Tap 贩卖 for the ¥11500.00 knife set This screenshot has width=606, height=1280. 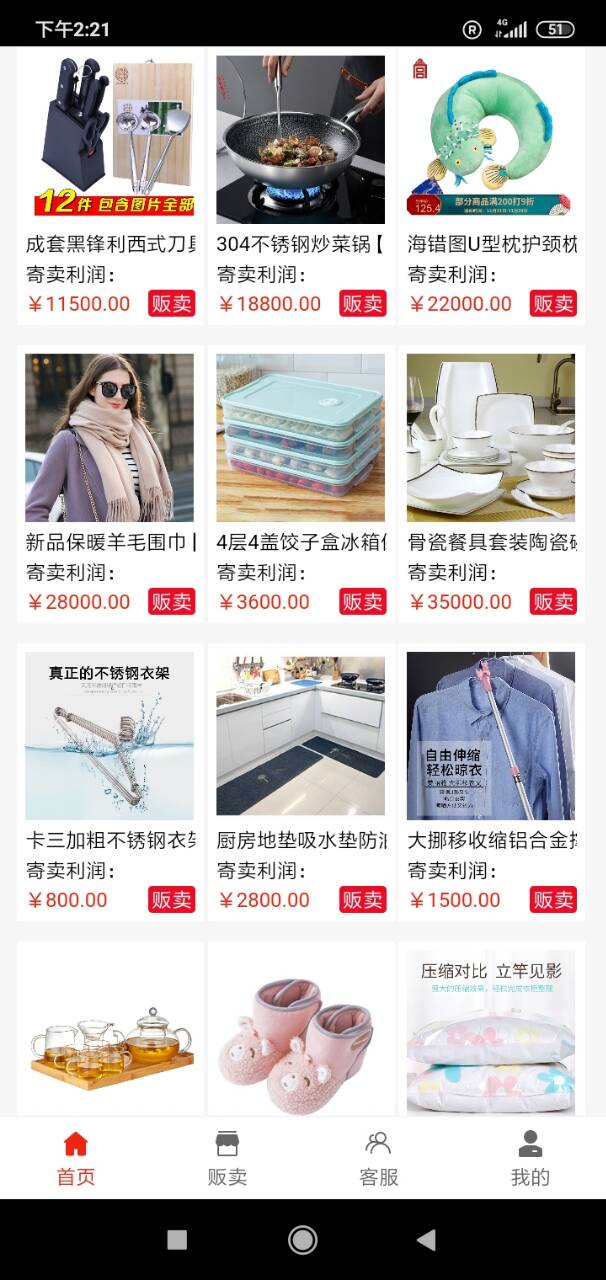(x=171, y=303)
